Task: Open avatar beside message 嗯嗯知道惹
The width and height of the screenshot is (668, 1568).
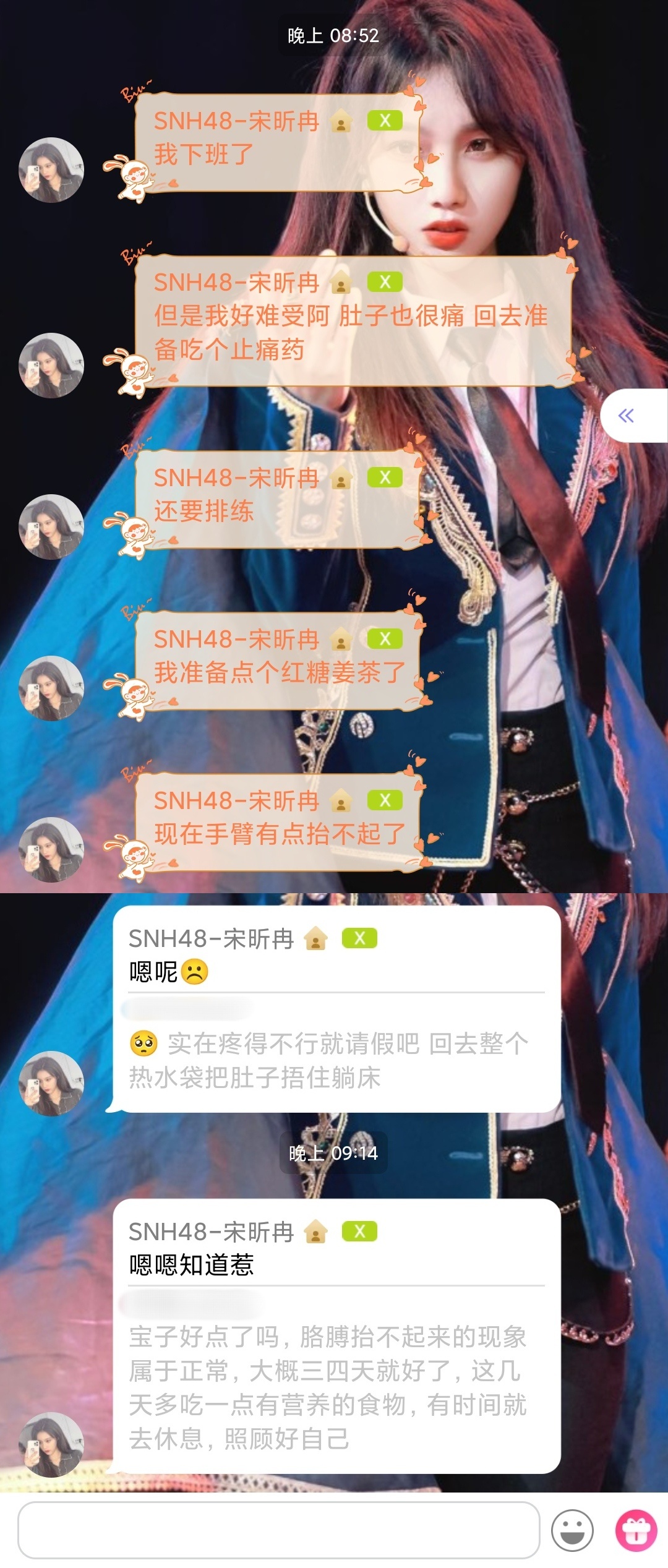Action: pos(51,1444)
